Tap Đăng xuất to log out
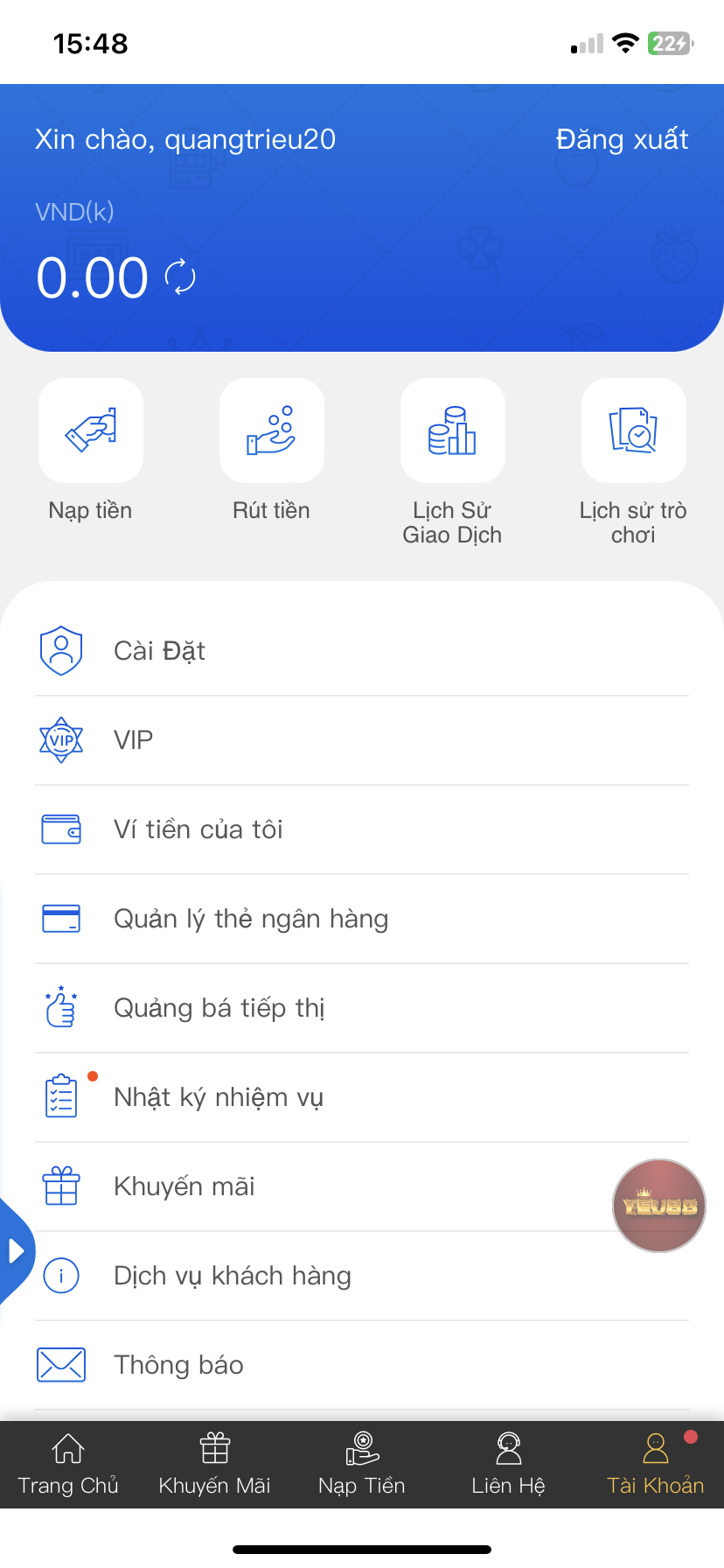Viewport: 724px width, 1568px height. tap(622, 139)
